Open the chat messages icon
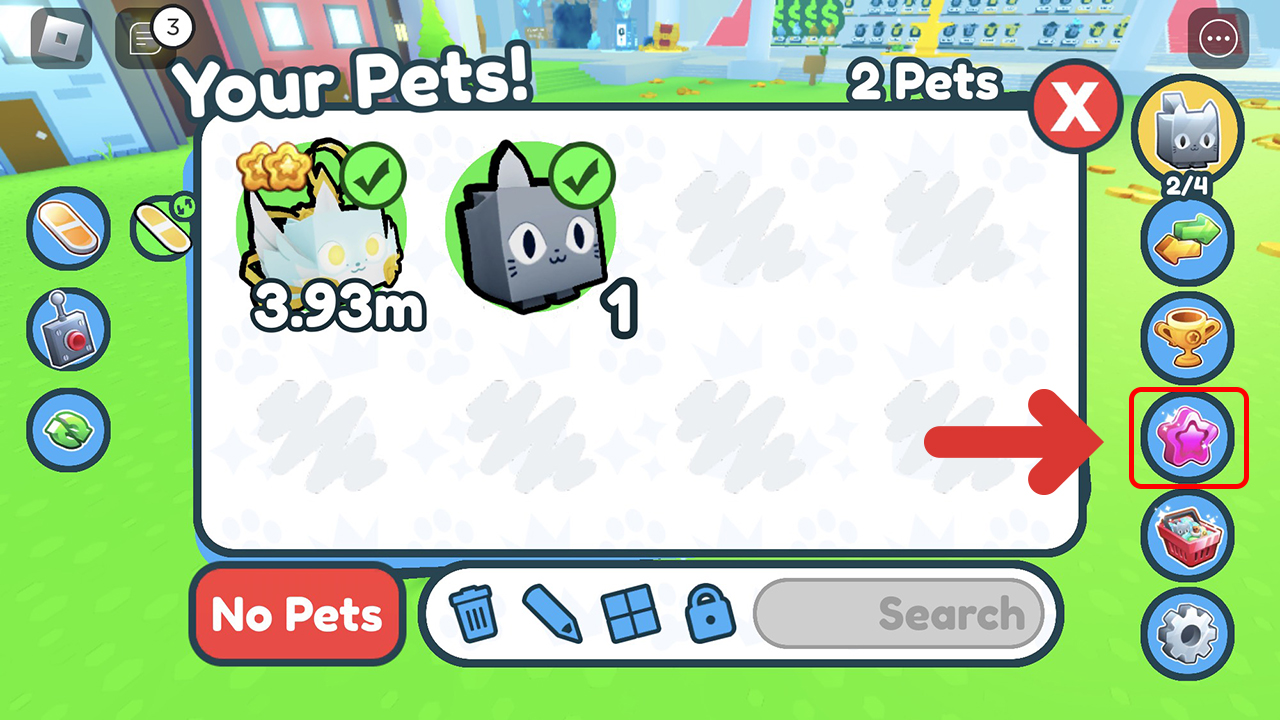This screenshot has height=720, width=1280. pyautogui.click(x=150, y=38)
